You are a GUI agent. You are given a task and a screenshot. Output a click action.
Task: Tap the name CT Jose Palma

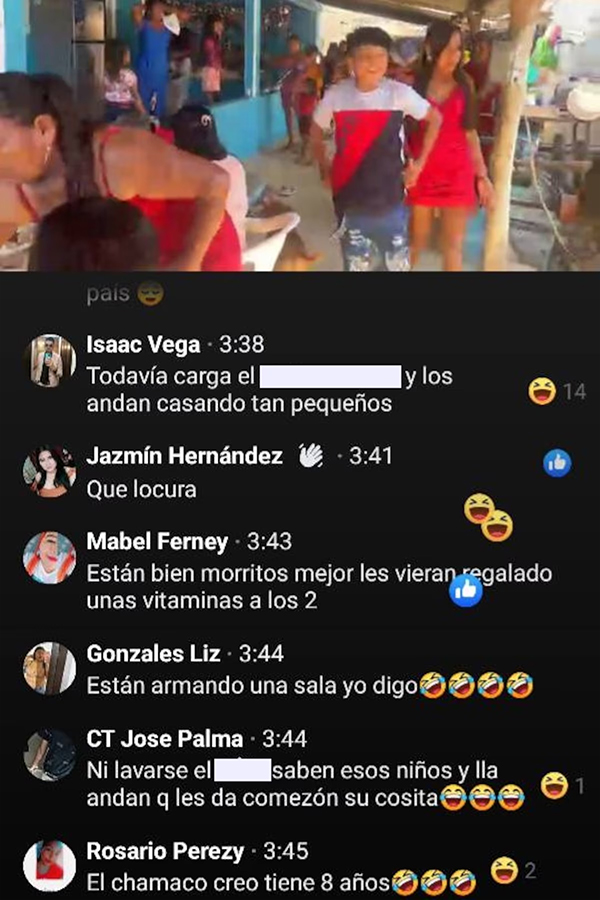click(x=165, y=739)
